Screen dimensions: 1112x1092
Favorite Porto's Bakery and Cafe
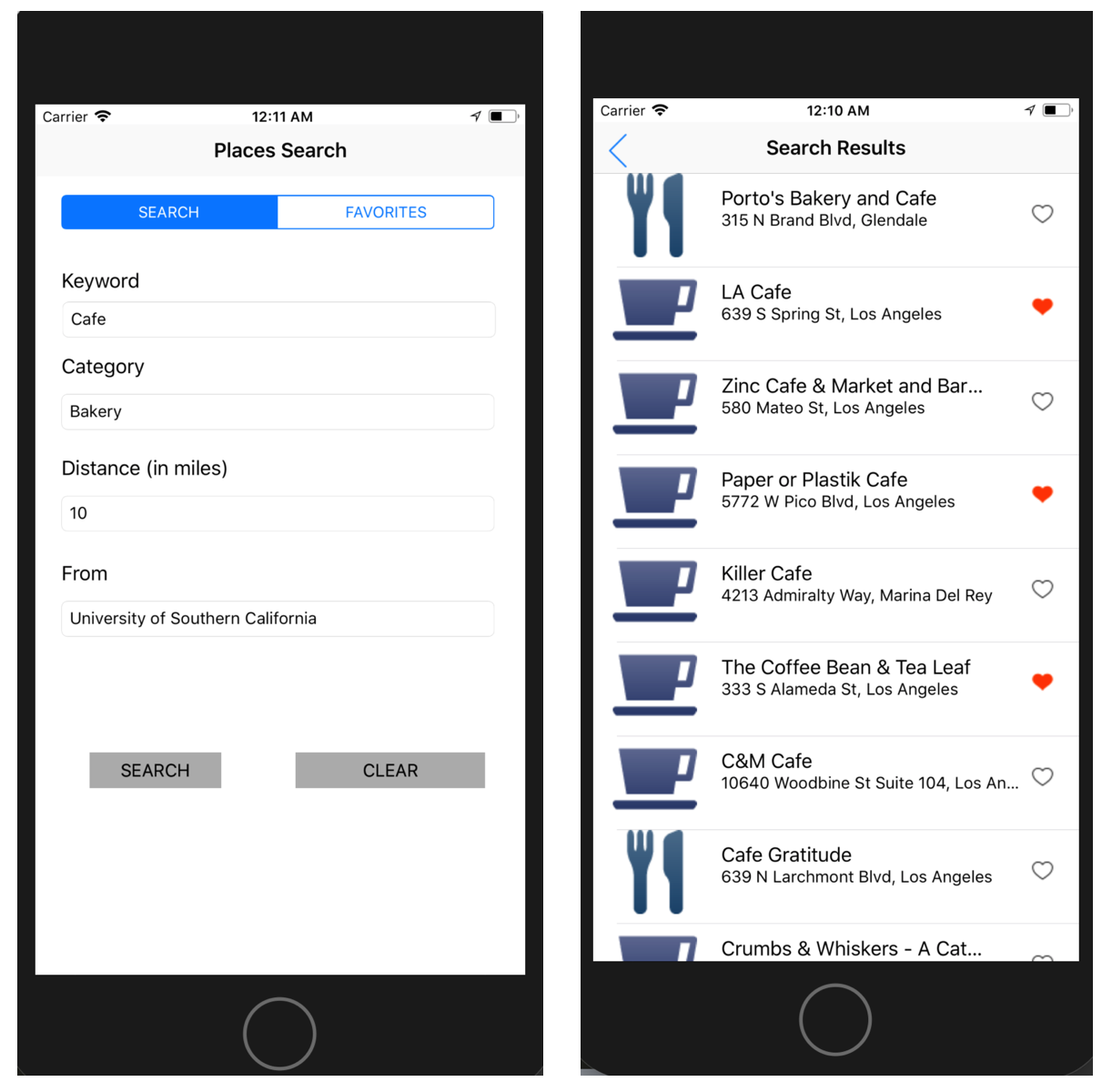[x=1042, y=214]
